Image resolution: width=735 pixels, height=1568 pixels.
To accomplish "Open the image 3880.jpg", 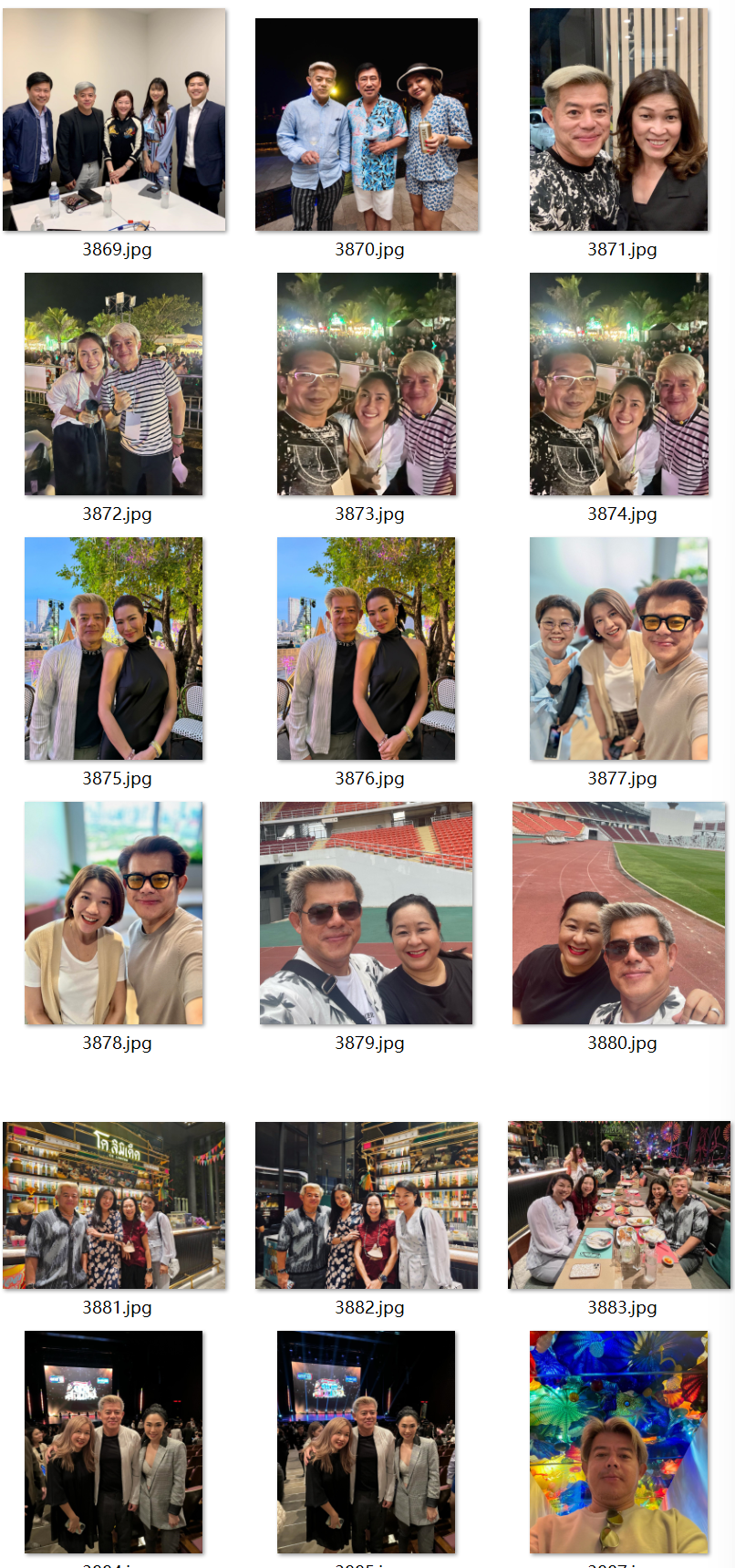I will [619, 913].
